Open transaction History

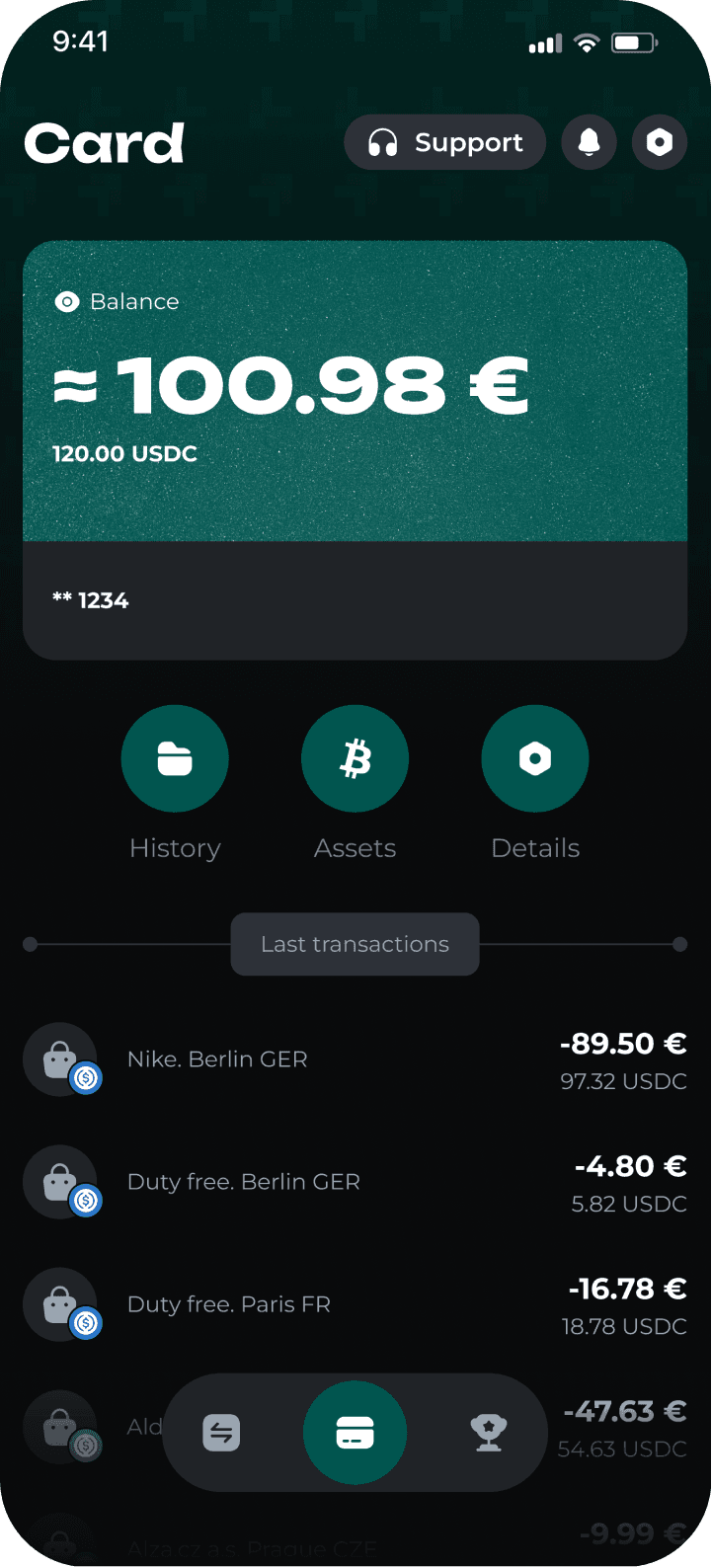pyautogui.click(x=175, y=758)
